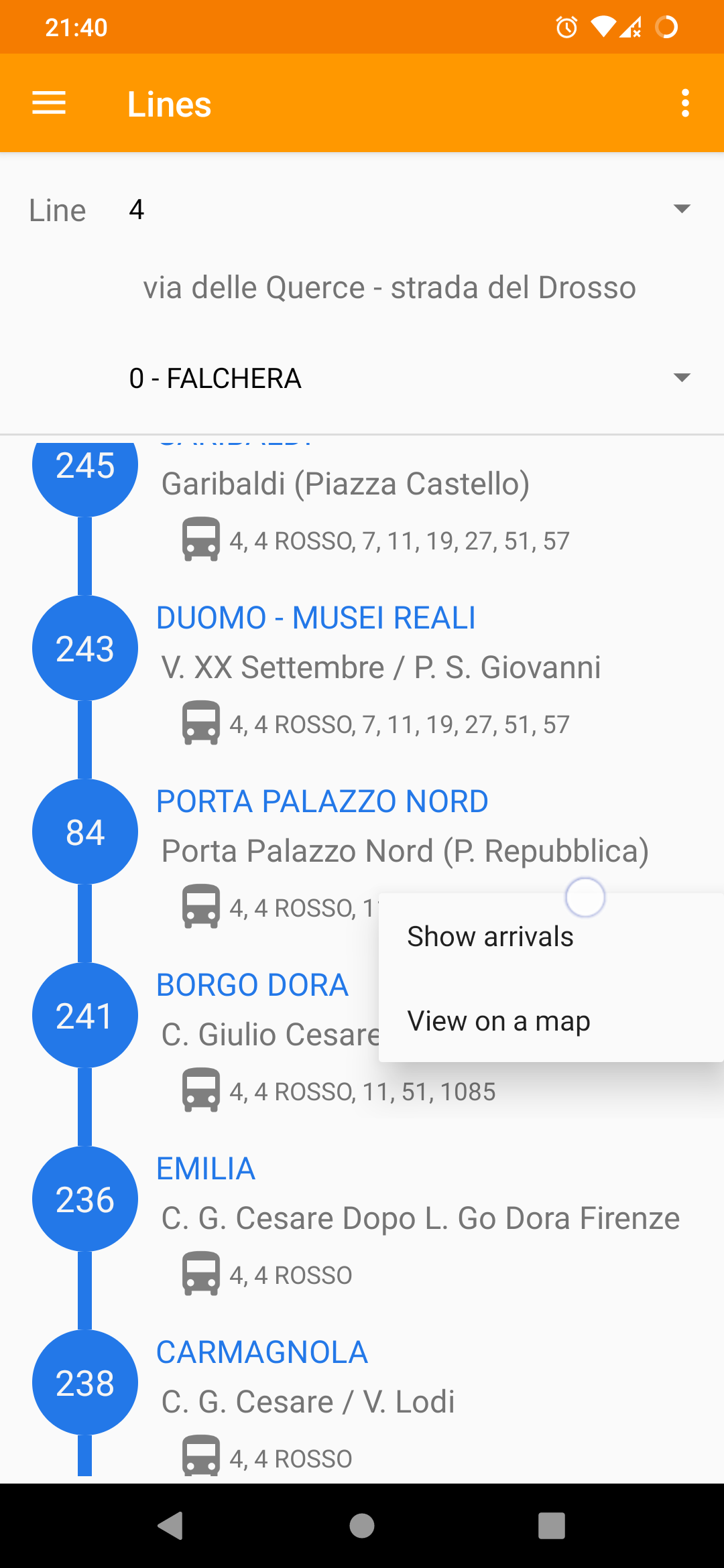Open the EMILIA stop row
The width and height of the screenshot is (724, 1568).
206,1169
